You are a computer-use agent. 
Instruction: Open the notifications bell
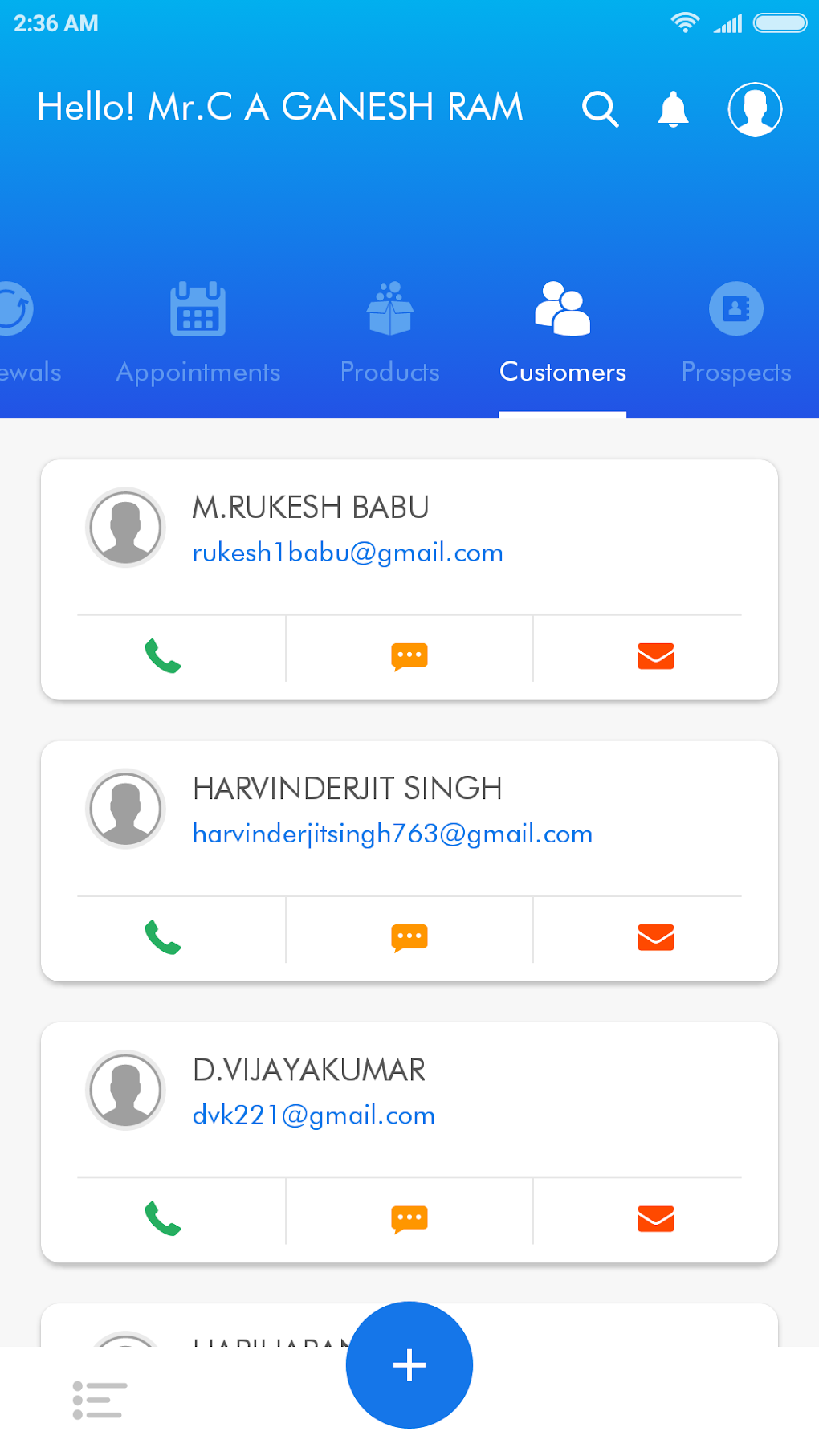673,109
